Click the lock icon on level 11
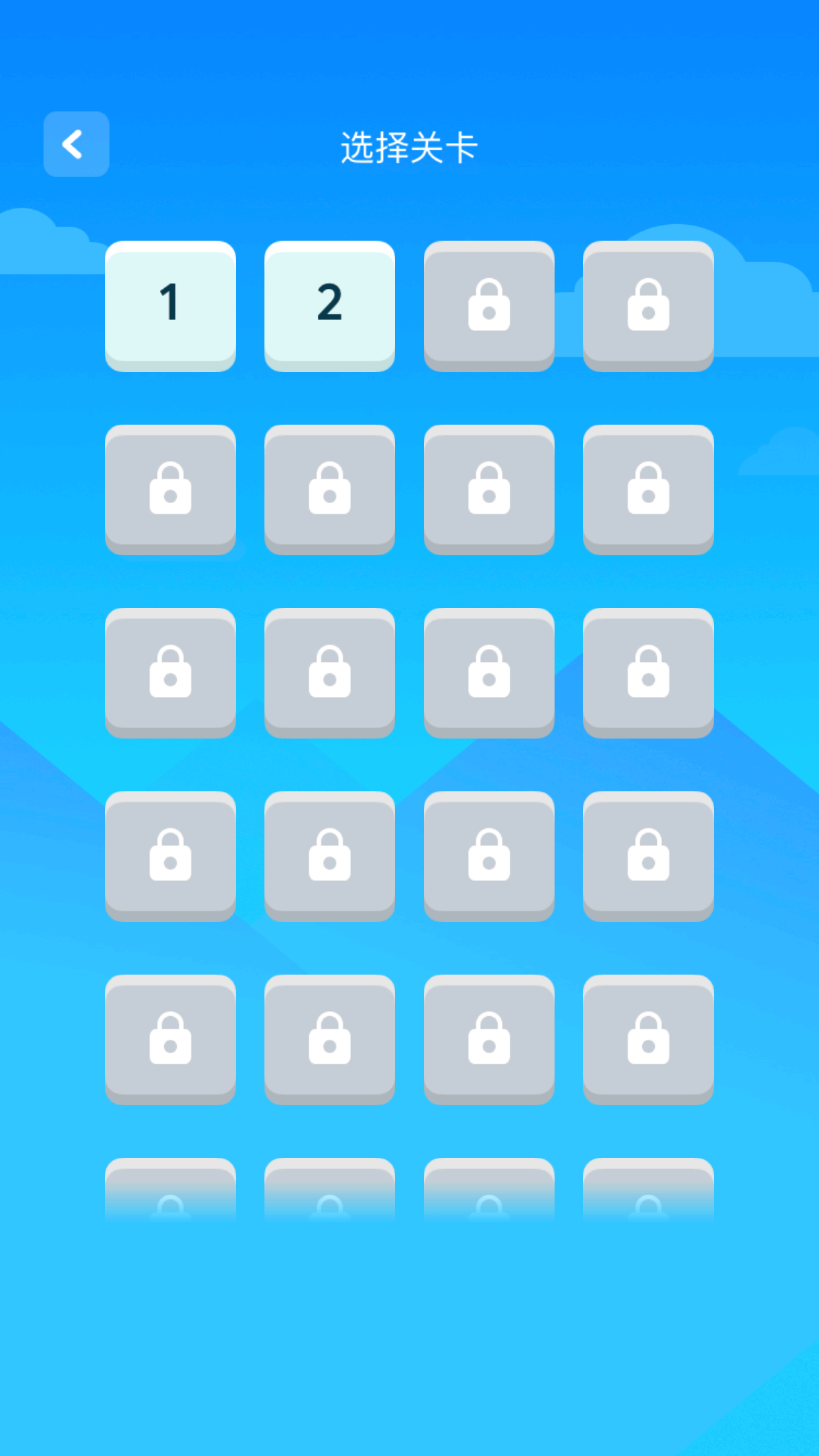Screen dimensions: 819x1456 (x=489, y=673)
